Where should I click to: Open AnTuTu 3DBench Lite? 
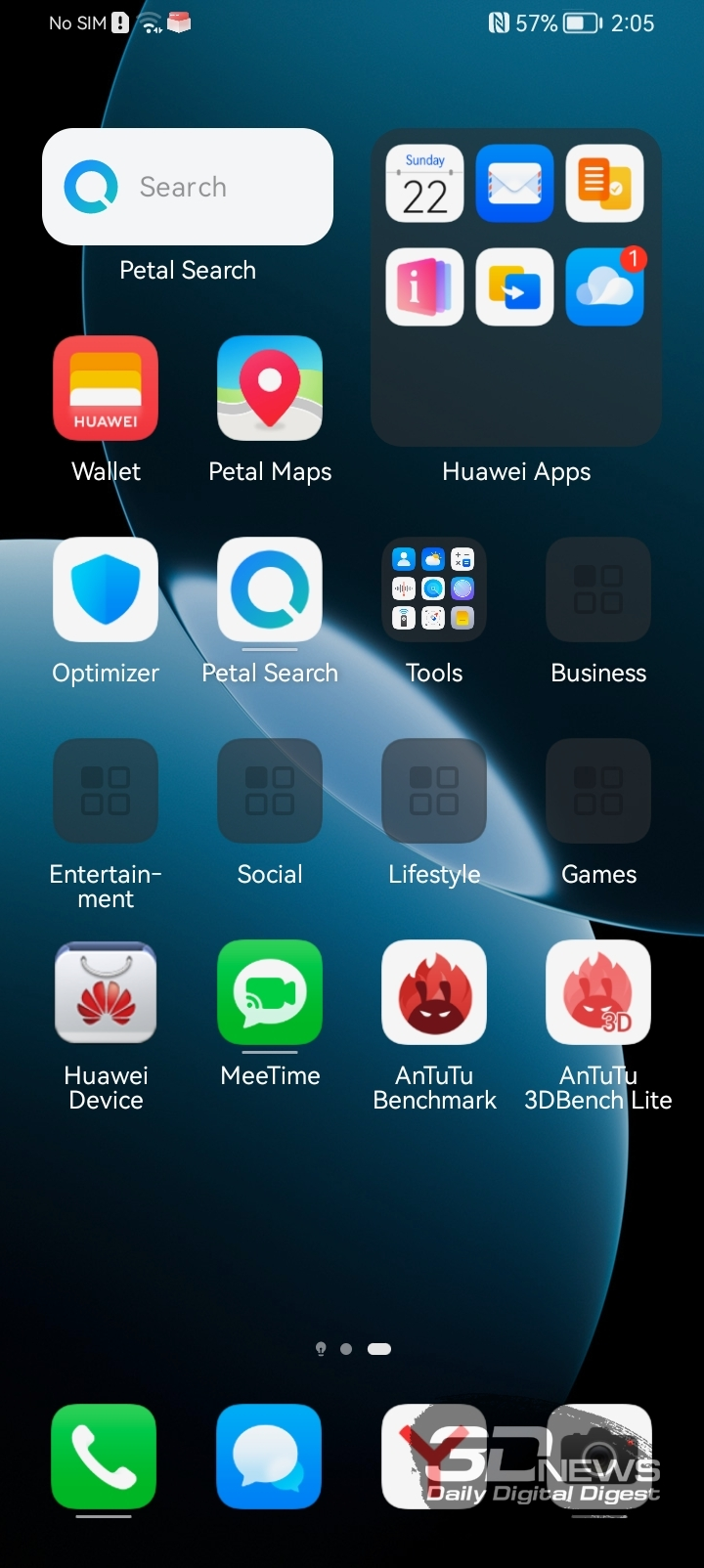[x=598, y=992]
